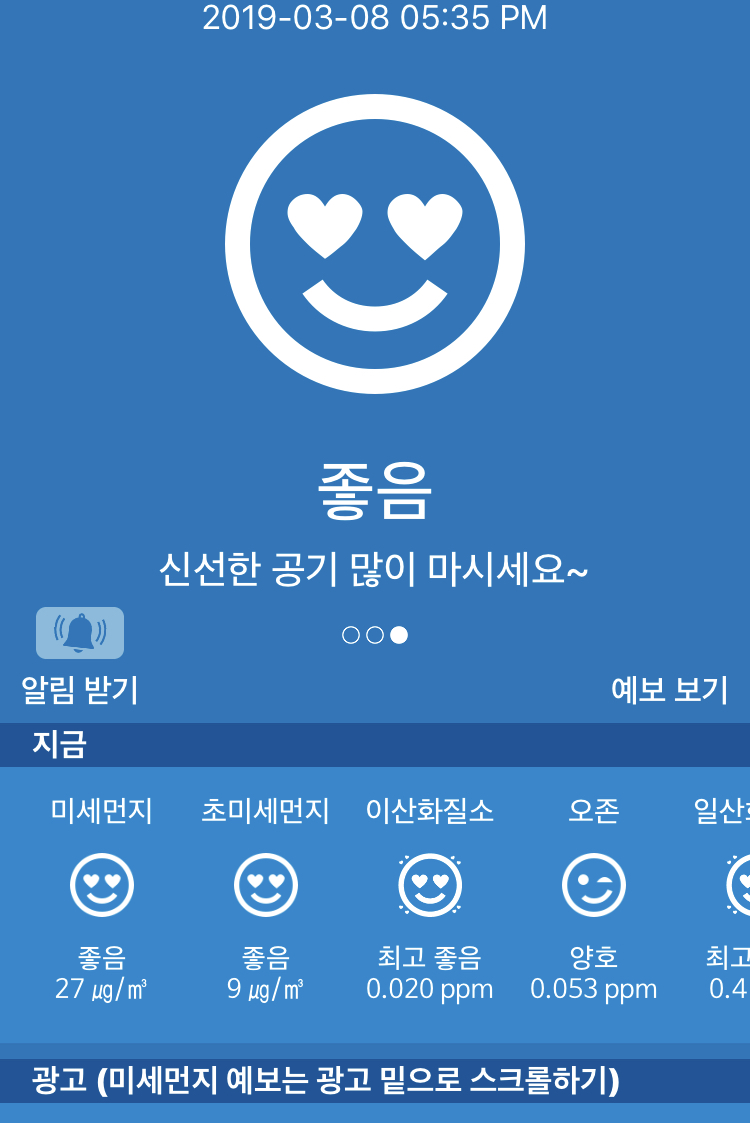Tap the 알림 받기 bell button
This screenshot has height=1123, width=750.
[80, 633]
